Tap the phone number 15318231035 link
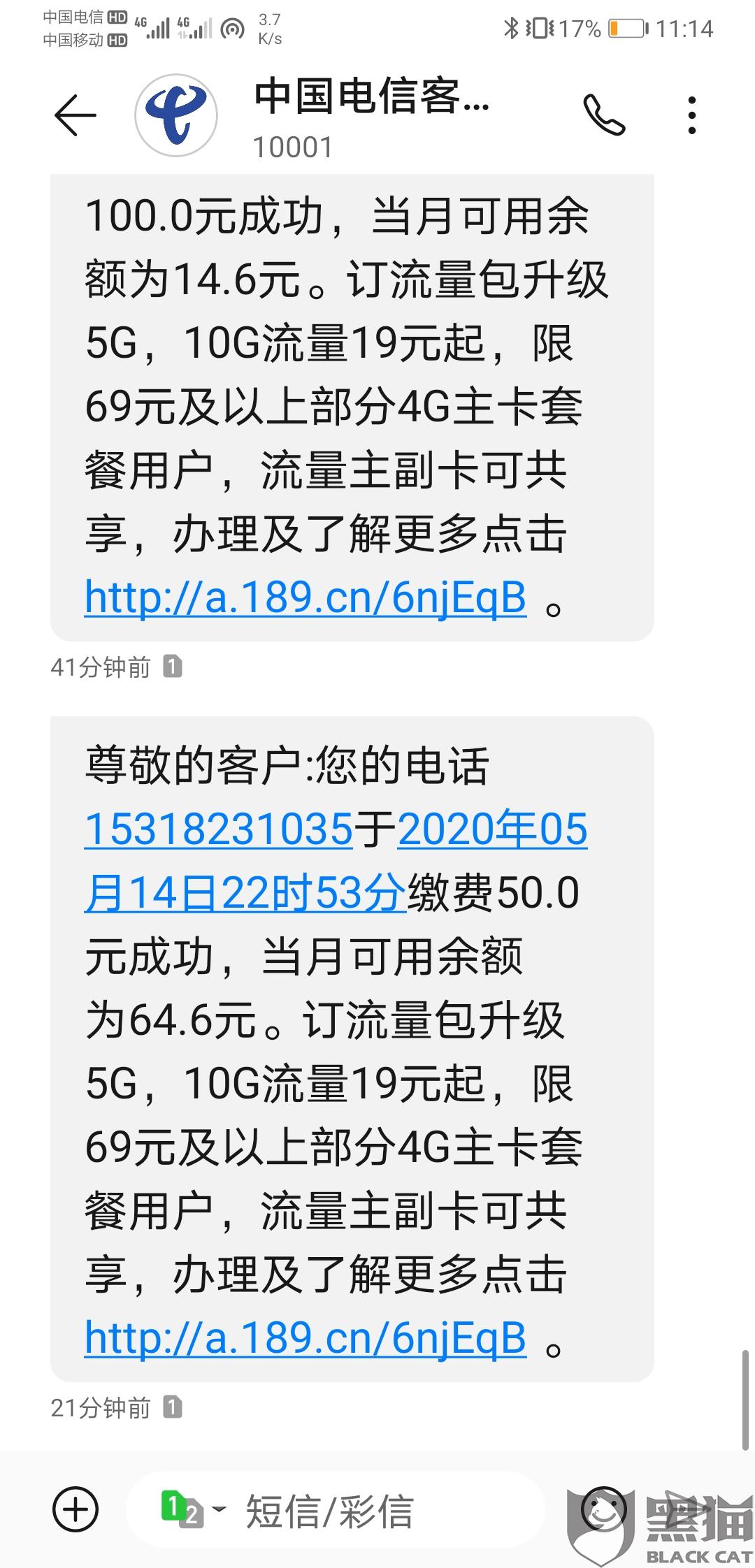 pos(218,829)
